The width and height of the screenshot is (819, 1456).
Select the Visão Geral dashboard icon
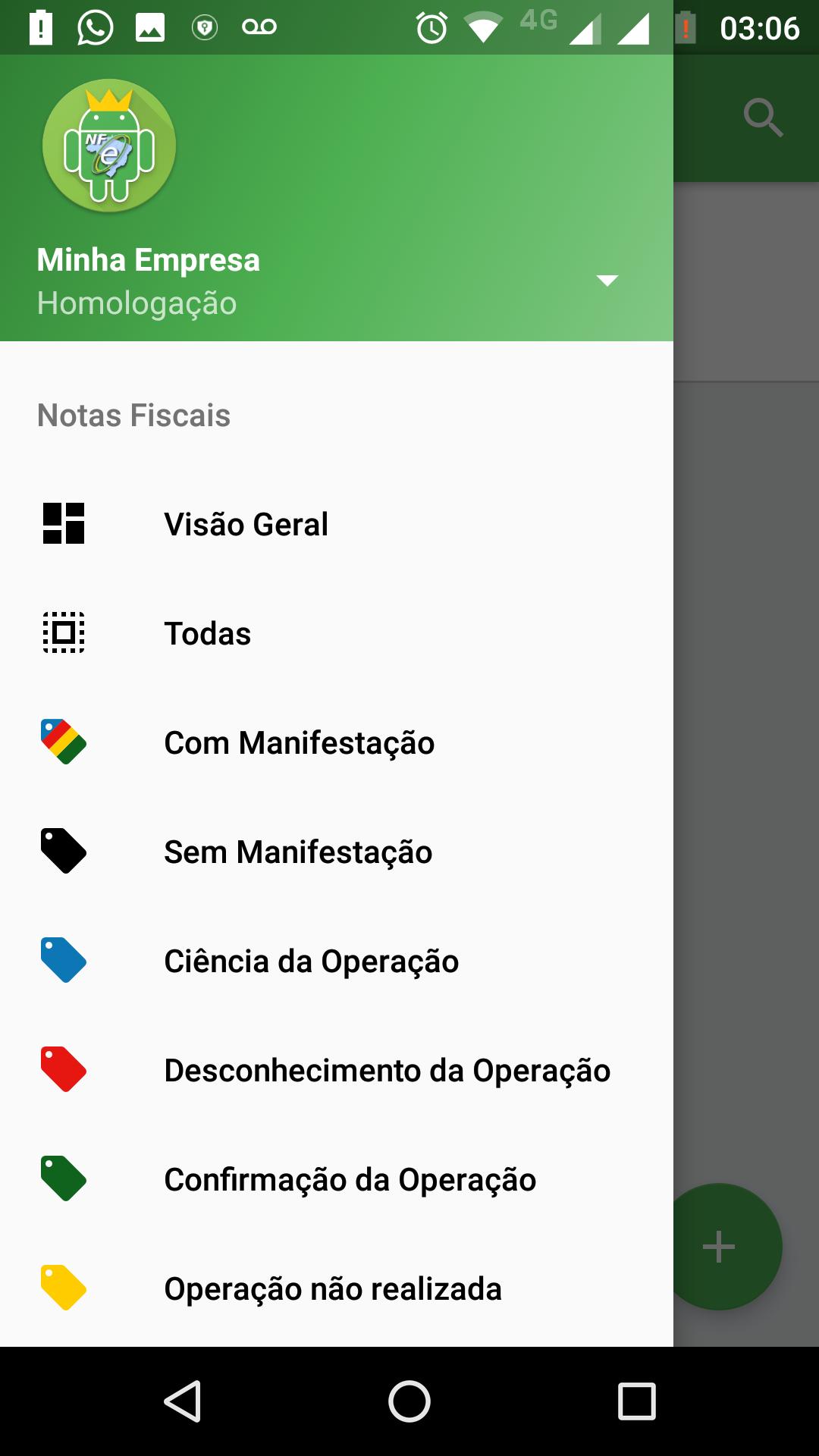click(64, 523)
